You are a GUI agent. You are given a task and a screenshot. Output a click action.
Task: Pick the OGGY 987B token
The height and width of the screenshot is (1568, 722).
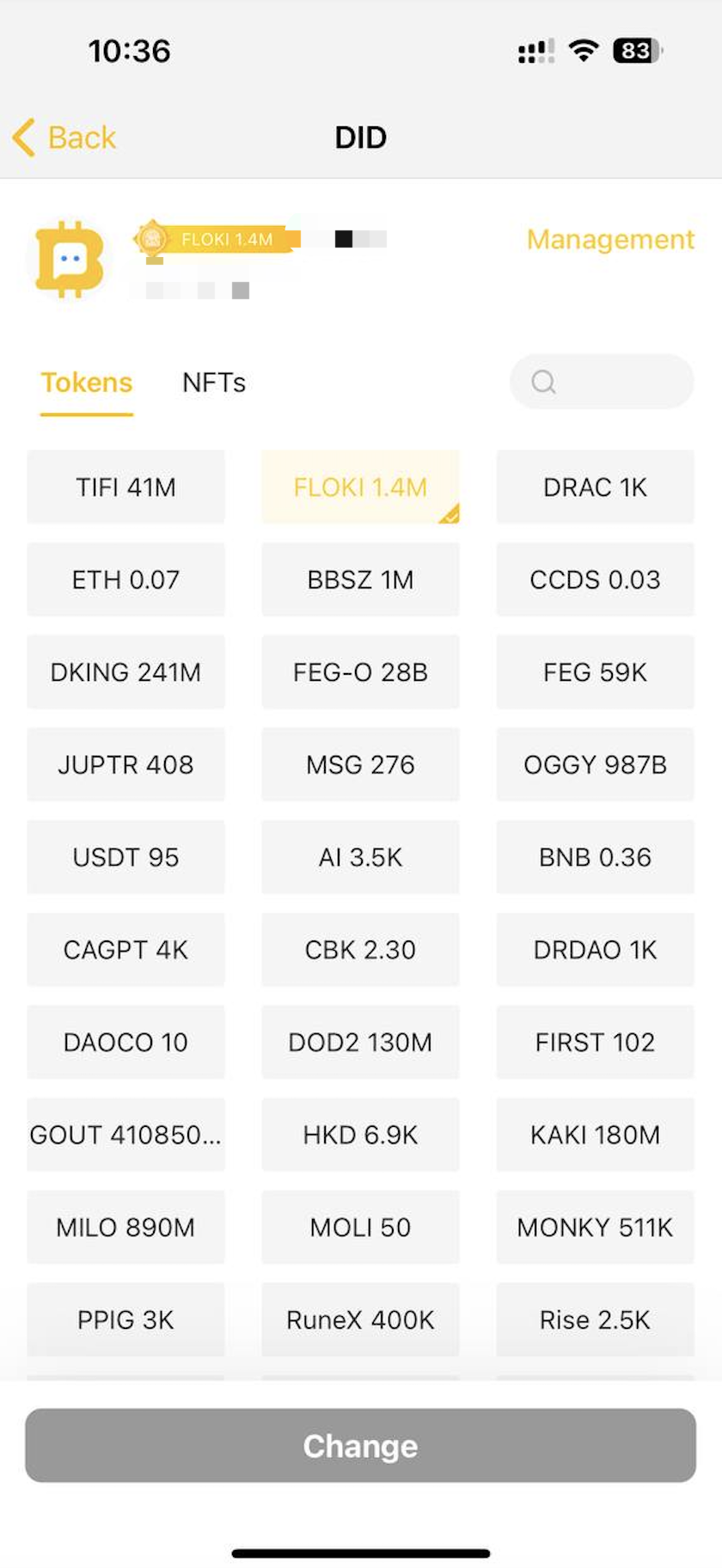click(595, 765)
